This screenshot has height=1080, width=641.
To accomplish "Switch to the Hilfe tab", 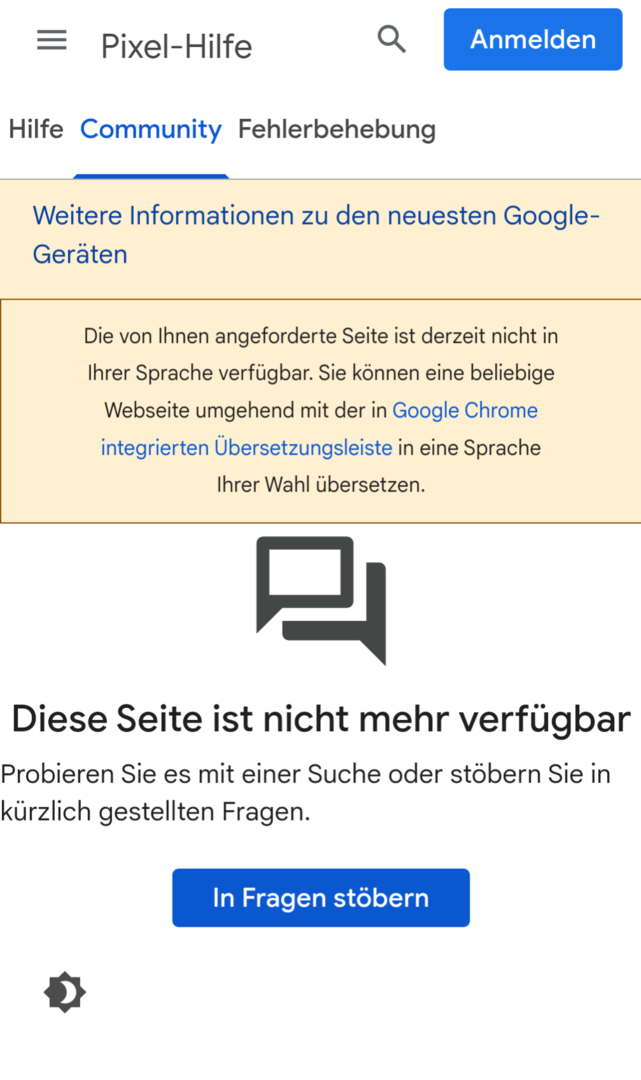I will coord(36,129).
